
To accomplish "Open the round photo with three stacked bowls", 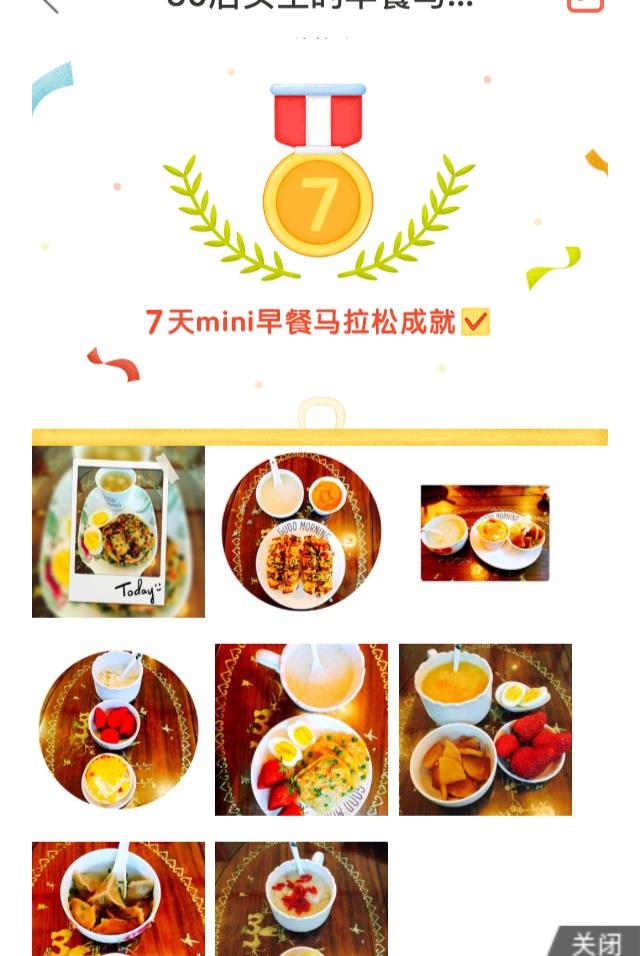I will (118, 729).
